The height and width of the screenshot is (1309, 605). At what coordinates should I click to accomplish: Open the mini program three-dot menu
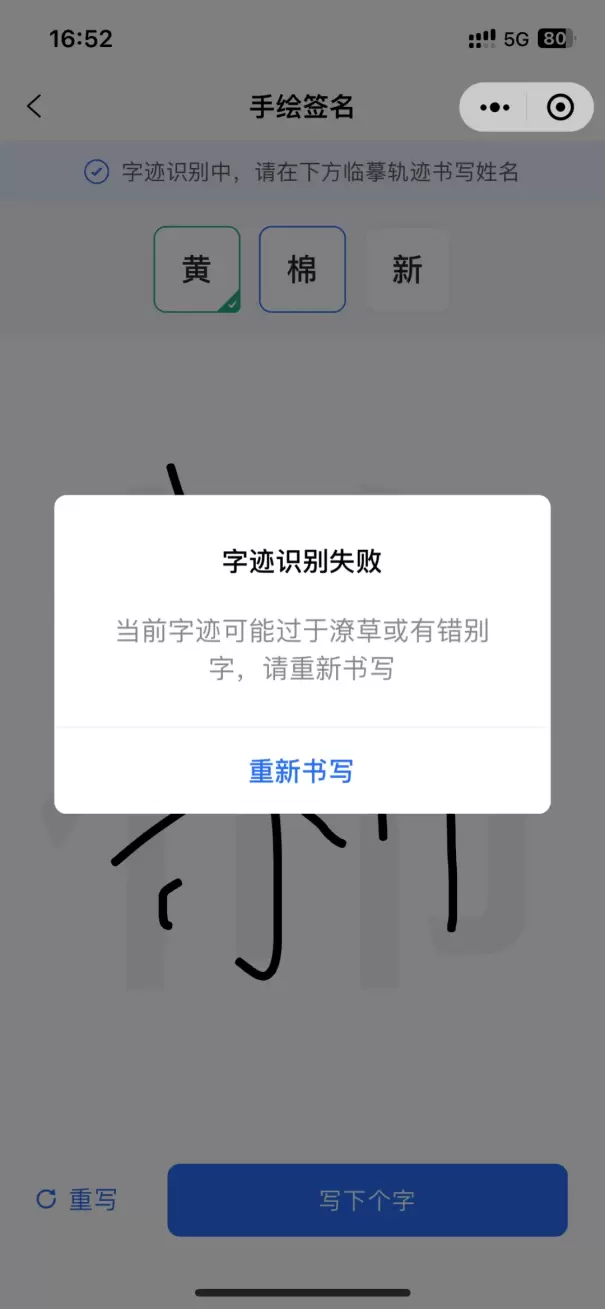point(495,107)
